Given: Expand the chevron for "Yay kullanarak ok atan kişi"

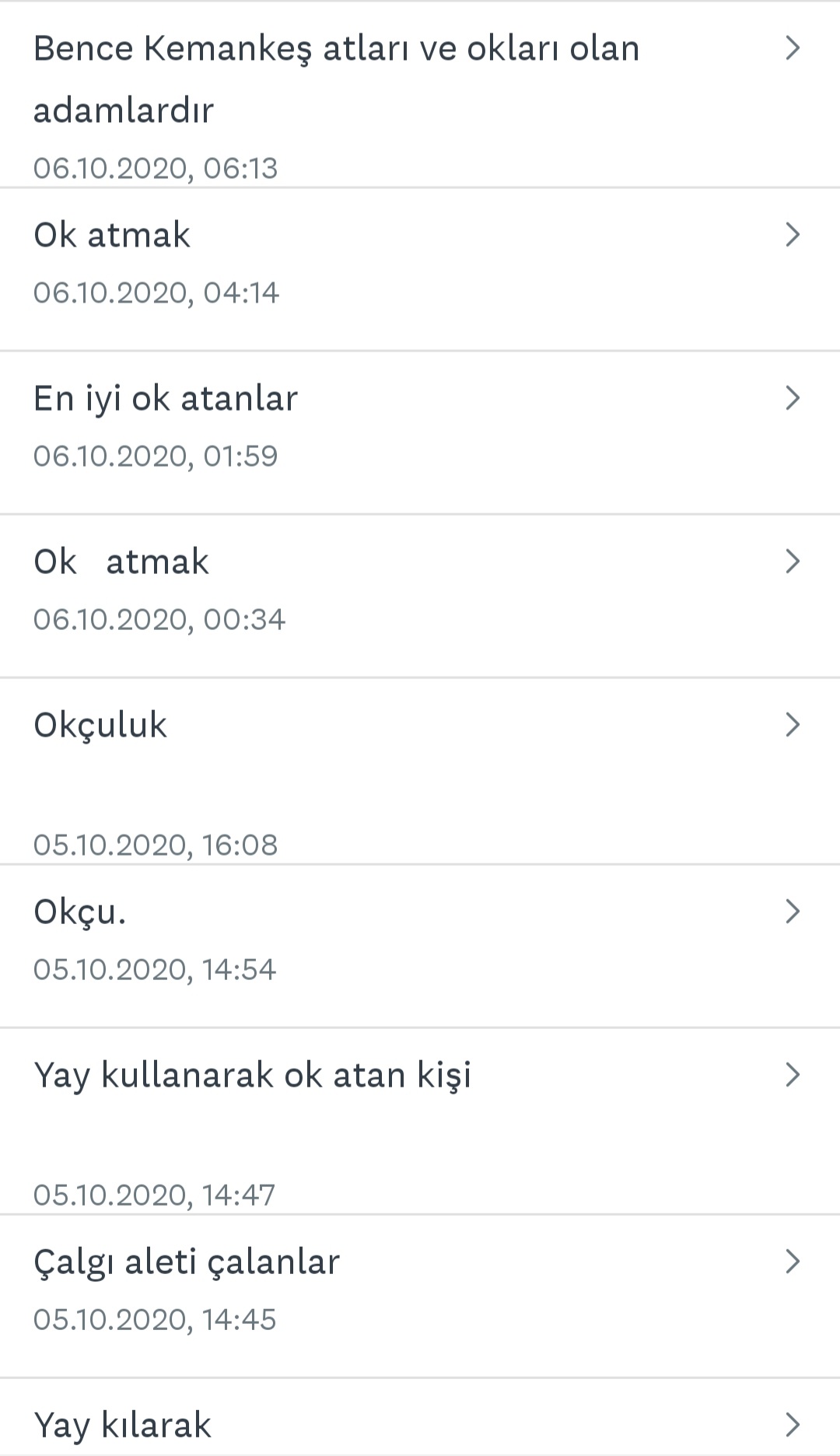Looking at the screenshot, I should 793,1075.
